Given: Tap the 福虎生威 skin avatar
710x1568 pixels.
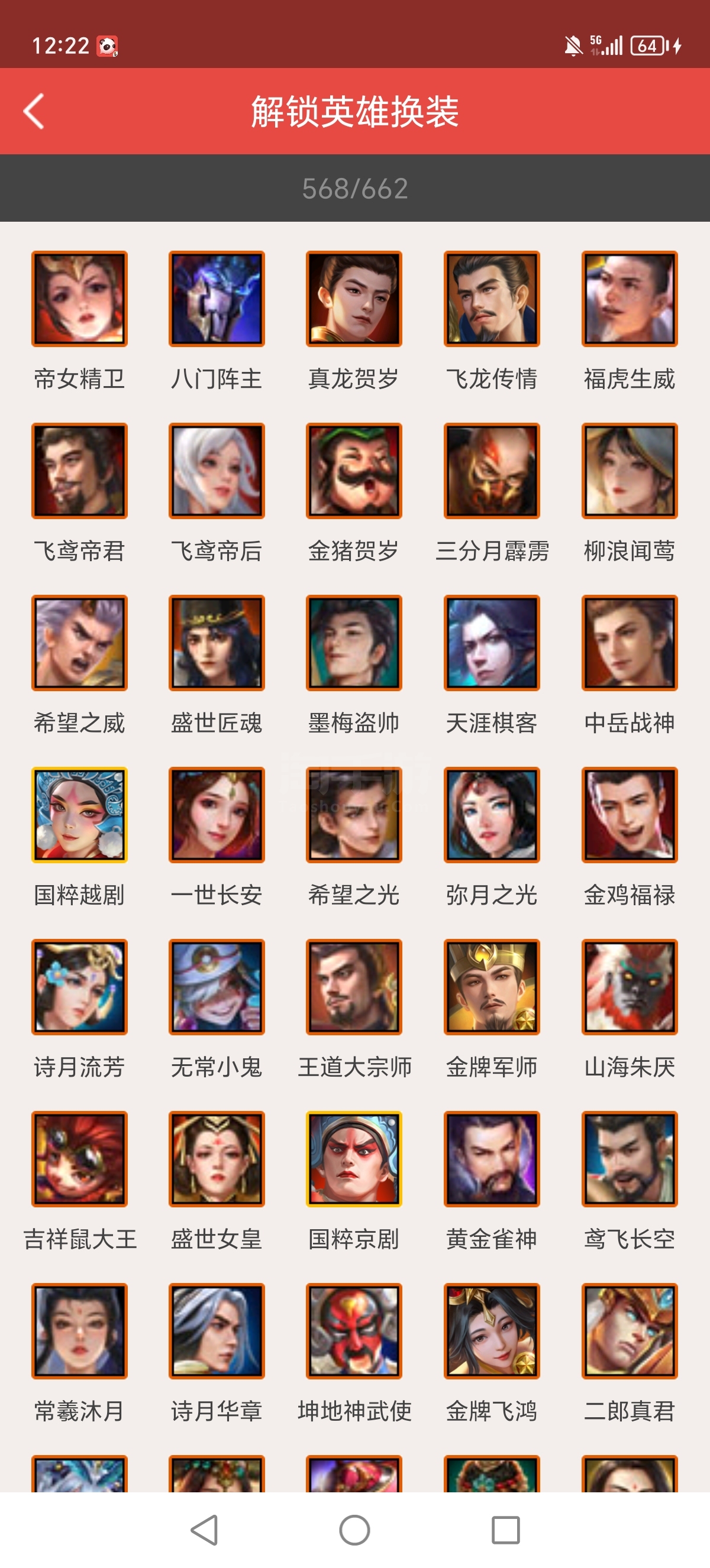Looking at the screenshot, I should tap(630, 298).
